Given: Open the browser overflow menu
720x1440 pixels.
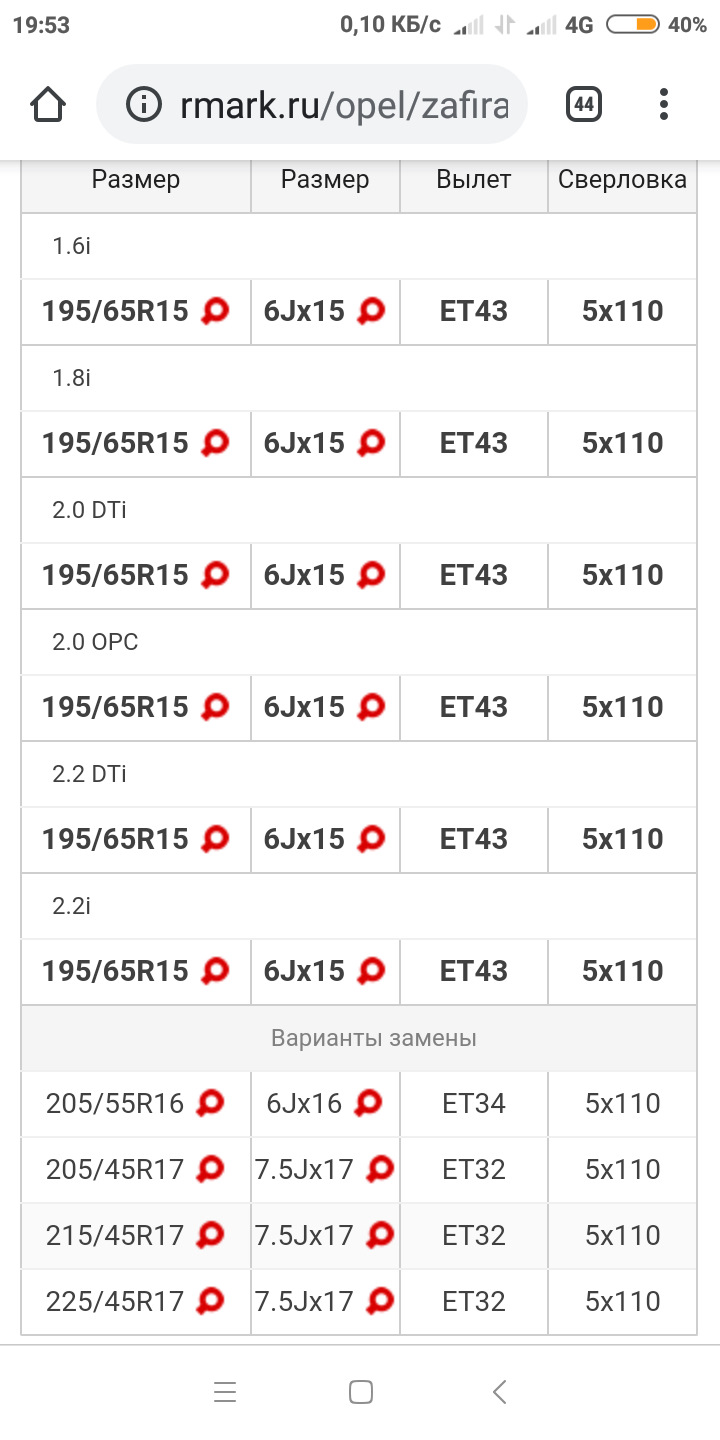Looking at the screenshot, I should click(663, 105).
